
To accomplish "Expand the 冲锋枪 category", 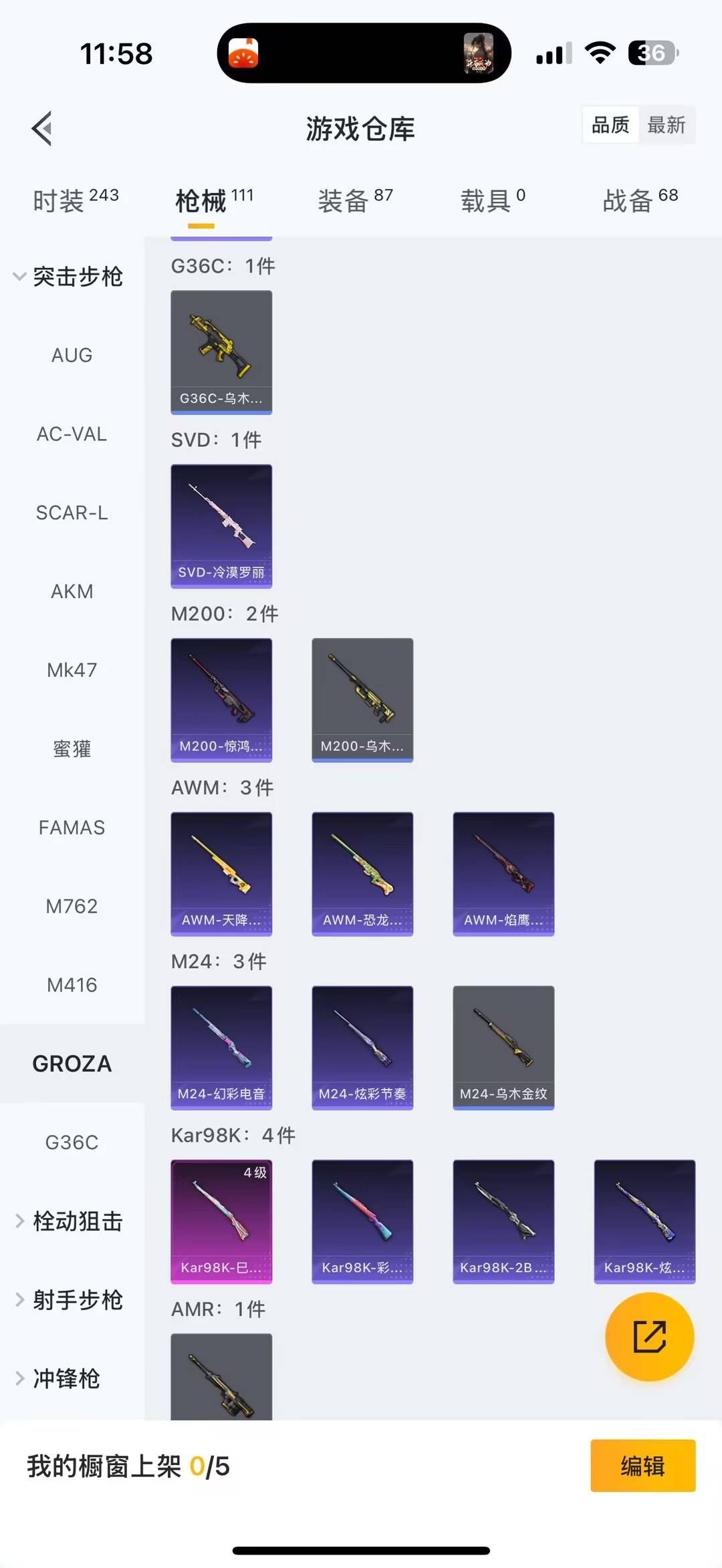I will [60, 1378].
